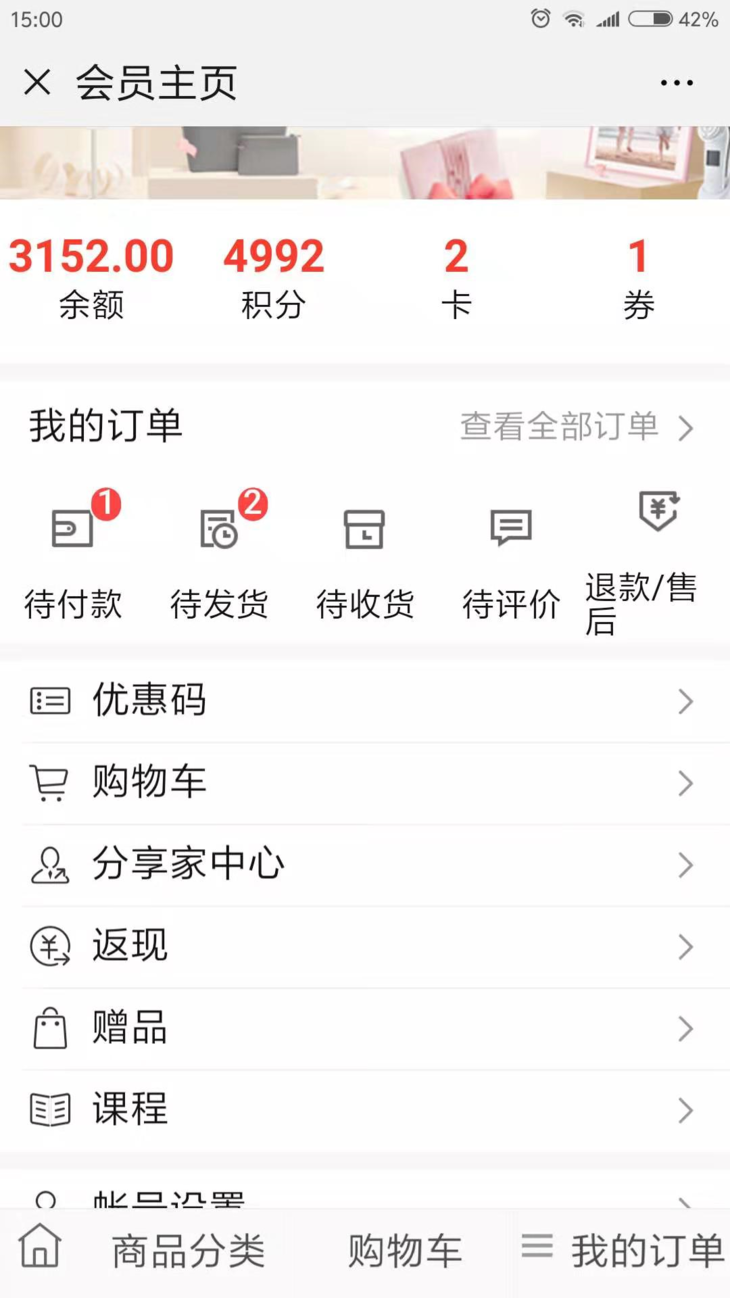730x1298 pixels.
Task: Check my 卡 cards
Action: tap(456, 277)
